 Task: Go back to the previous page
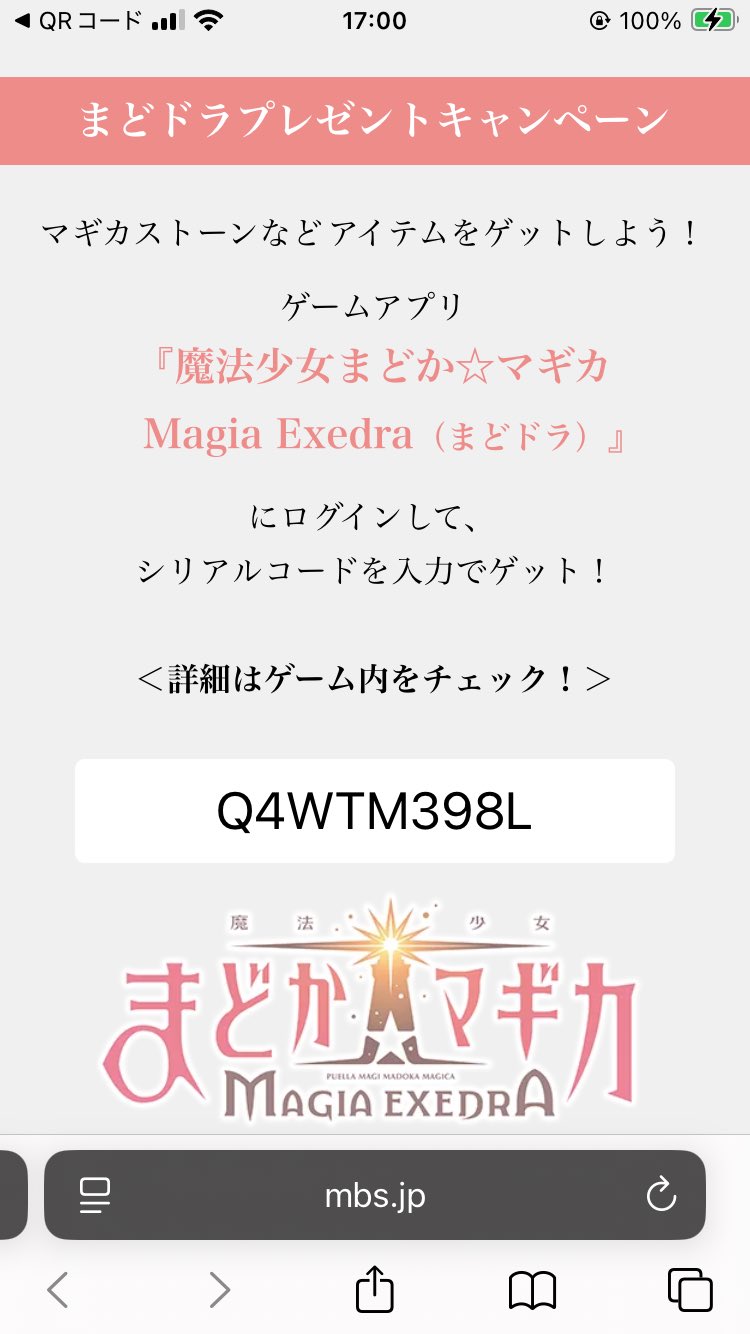(58, 1290)
